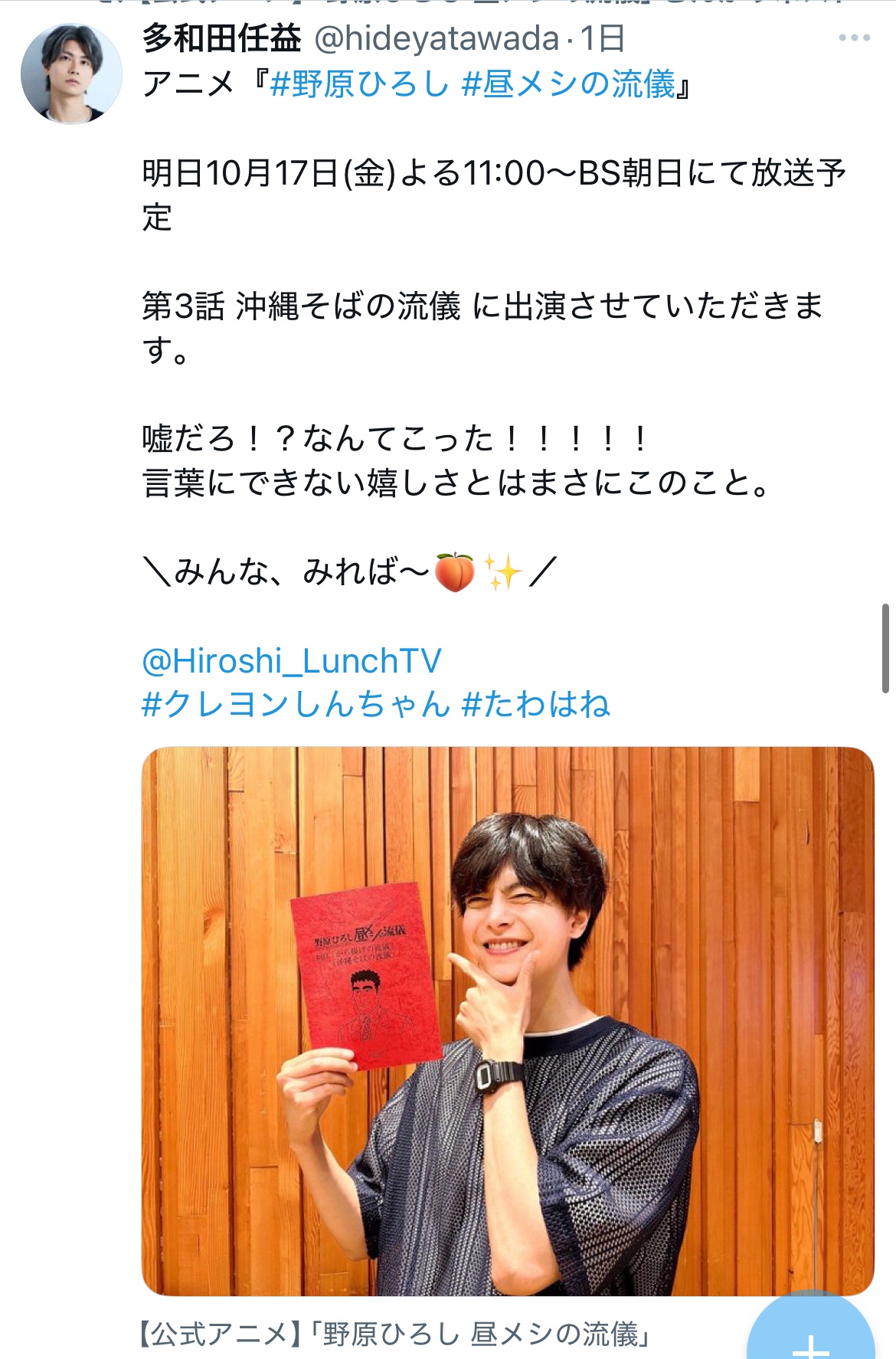The image size is (896, 1359).
Task: Open hashtag #クレヨンしんちゃん
Action: click(x=296, y=704)
